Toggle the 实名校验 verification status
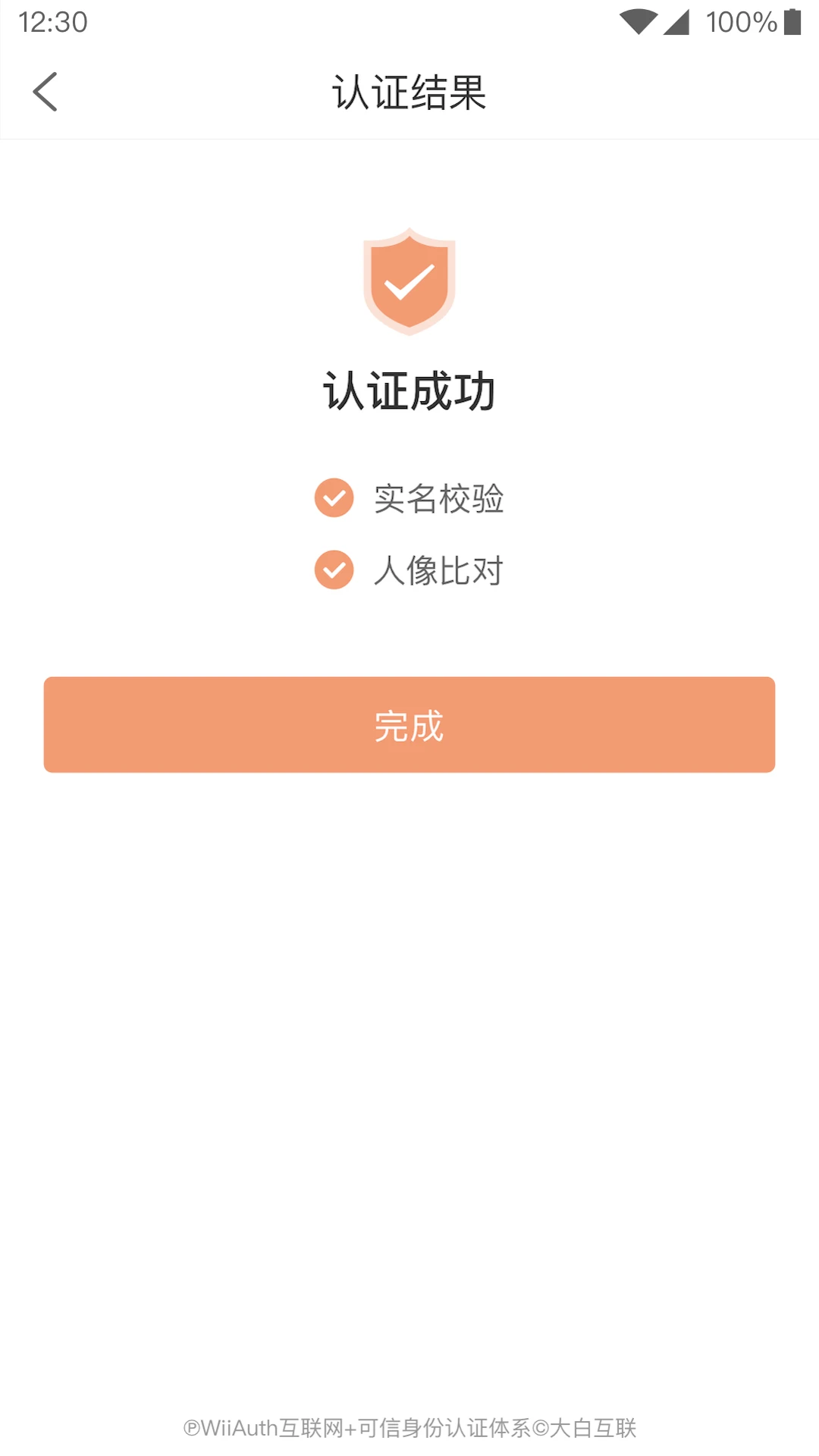The height and width of the screenshot is (1456, 819). click(x=334, y=498)
